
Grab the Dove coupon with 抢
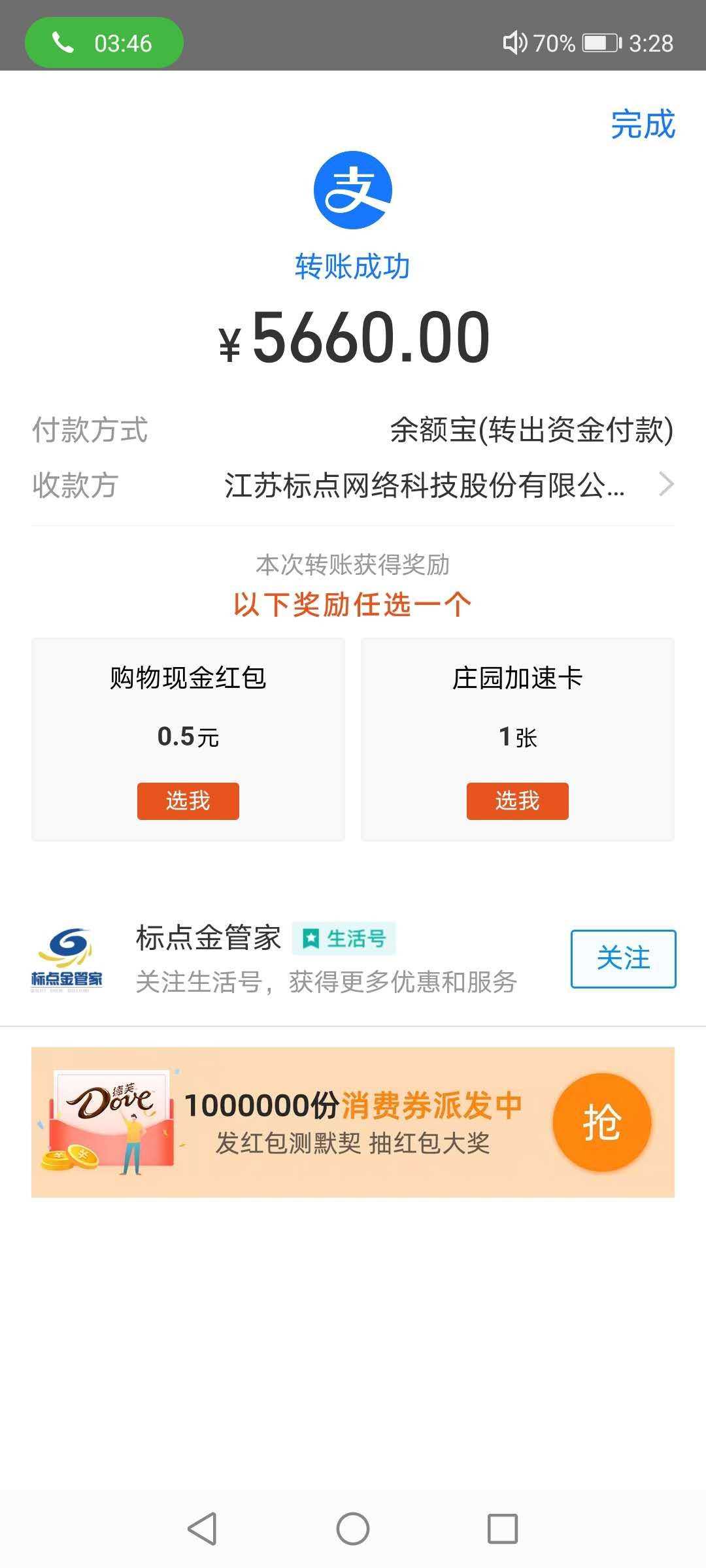pos(601,1122)
